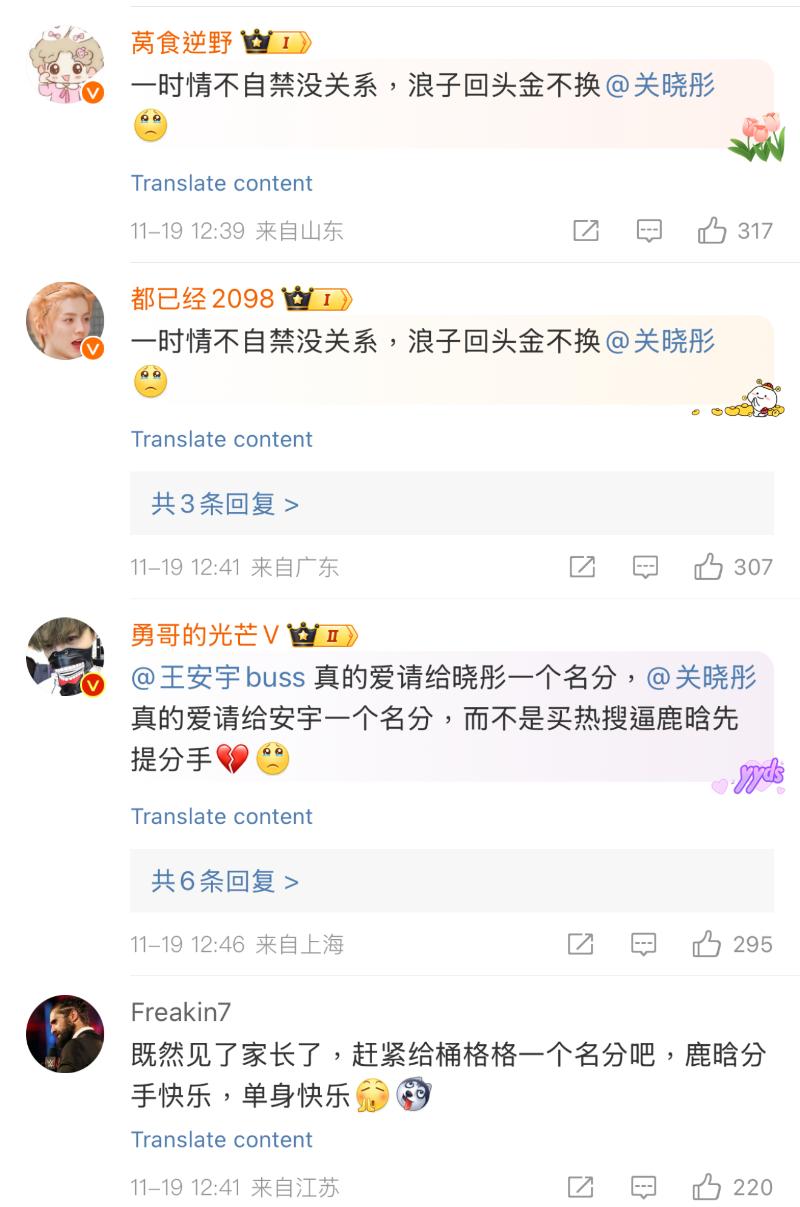
Task: Share 莴食逆野's comment
Action: coord(586,231)
